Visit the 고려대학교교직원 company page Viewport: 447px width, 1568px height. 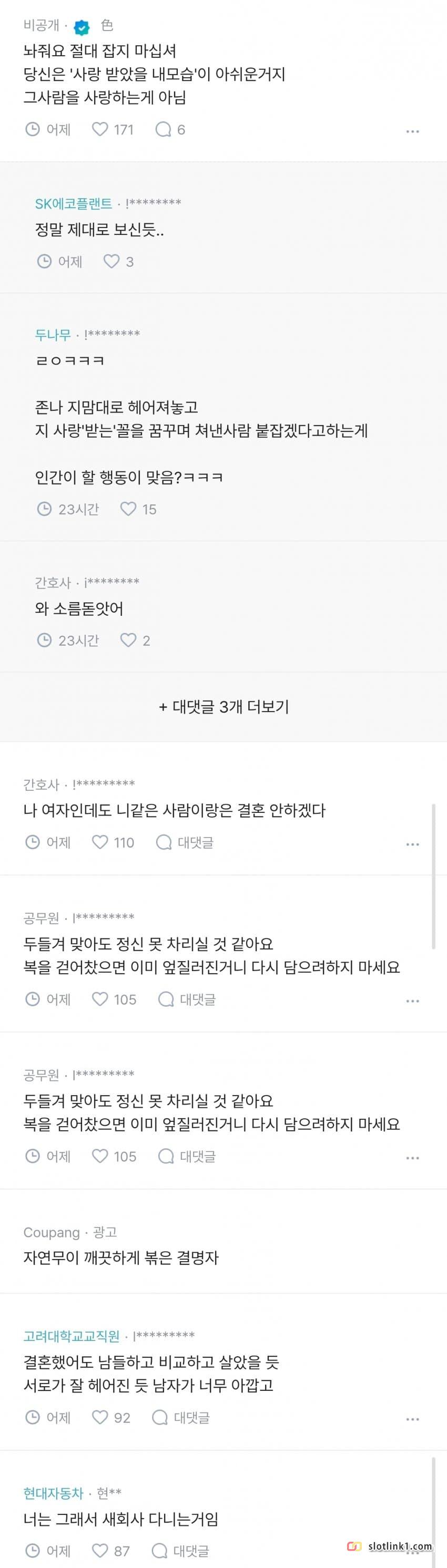coord(71,1336)
